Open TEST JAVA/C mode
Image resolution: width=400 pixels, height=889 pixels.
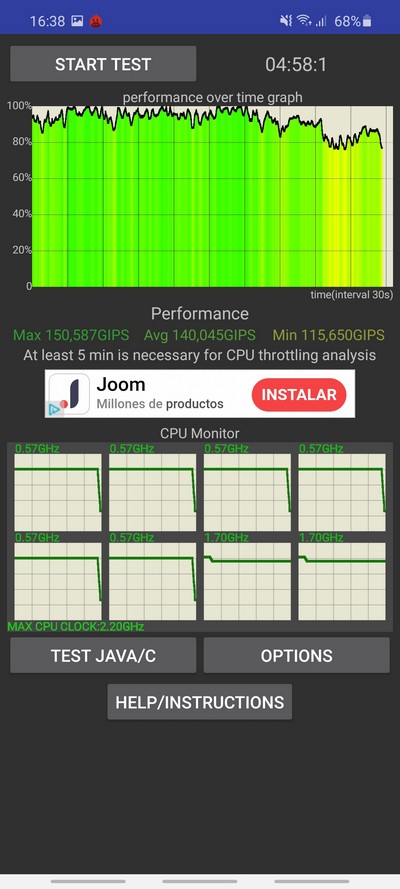(103, 655)
